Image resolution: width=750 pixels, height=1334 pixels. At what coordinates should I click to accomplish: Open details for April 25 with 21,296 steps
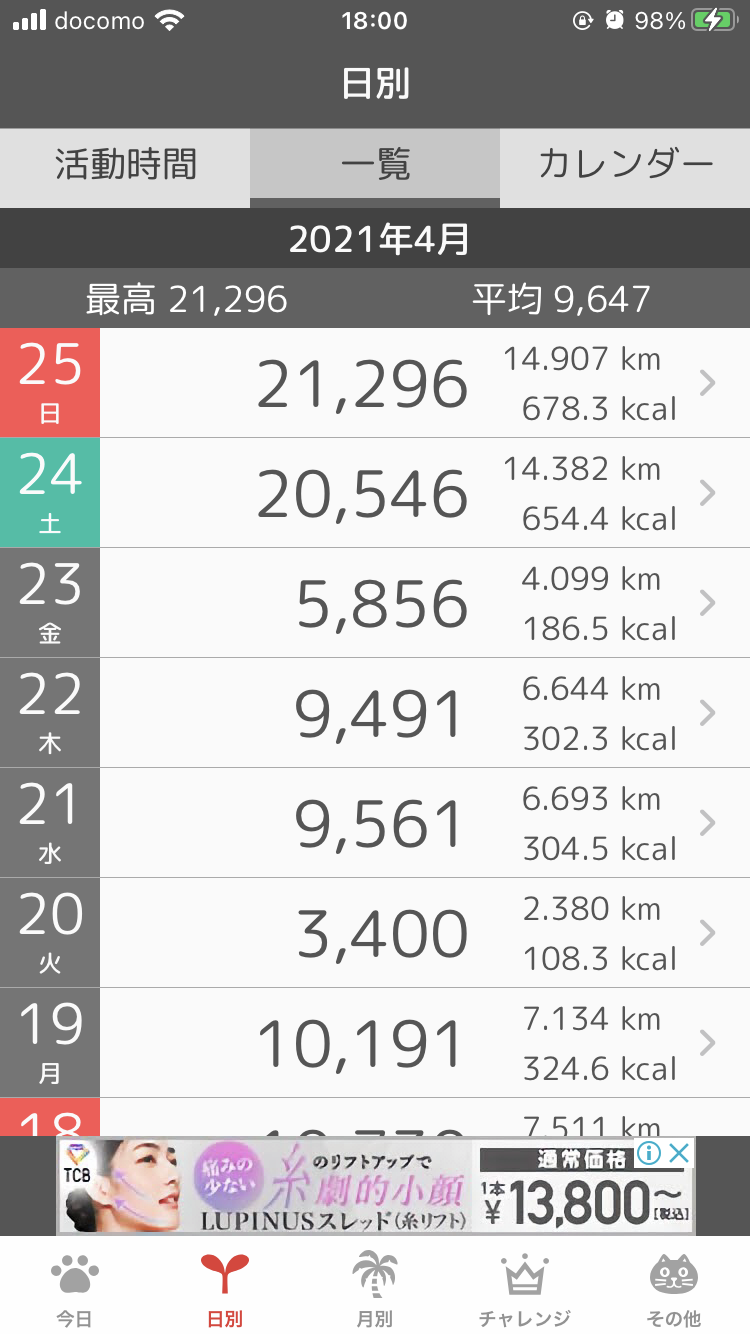coord(400,383)
